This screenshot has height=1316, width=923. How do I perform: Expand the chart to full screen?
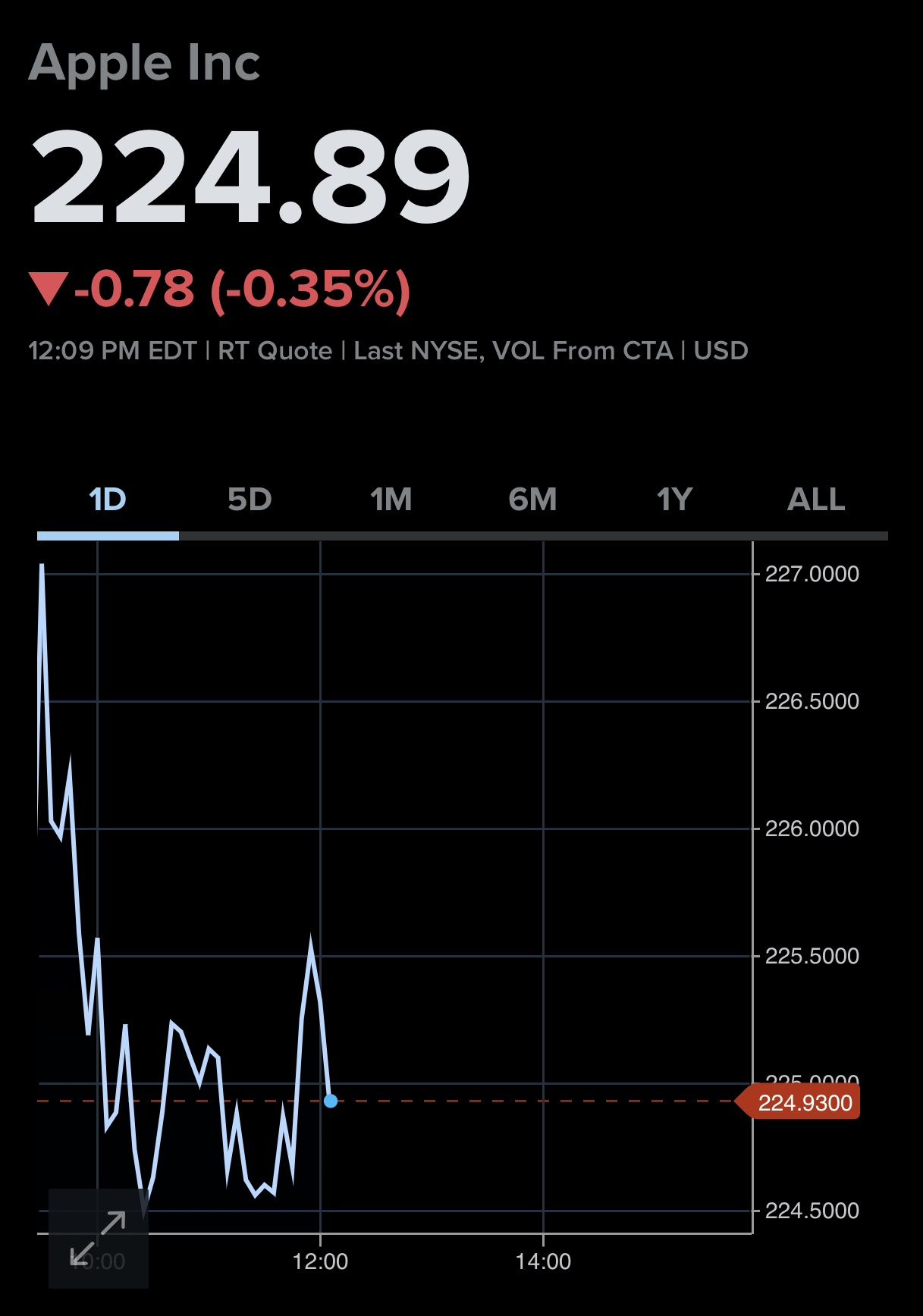99,1239
